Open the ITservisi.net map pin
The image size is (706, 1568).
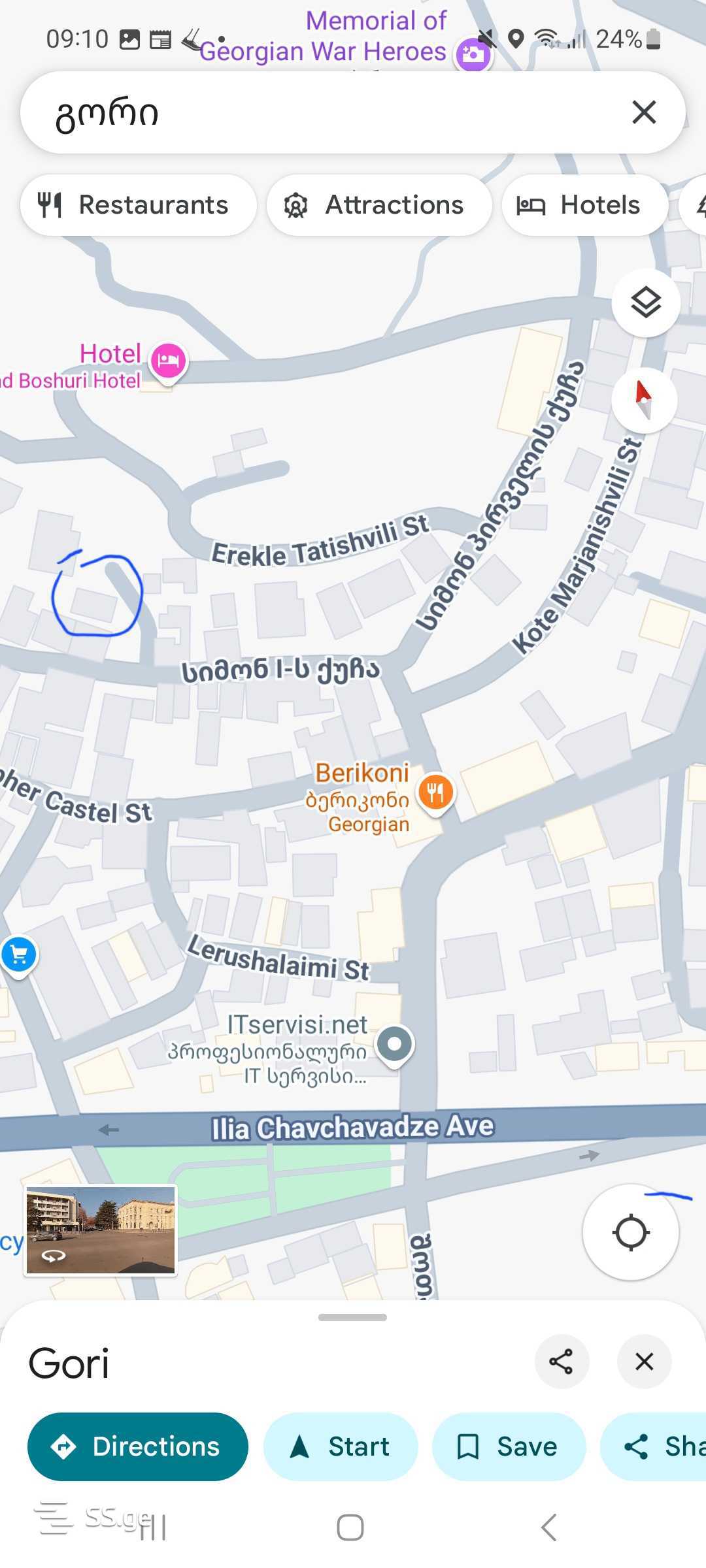tap(394, 1043)
